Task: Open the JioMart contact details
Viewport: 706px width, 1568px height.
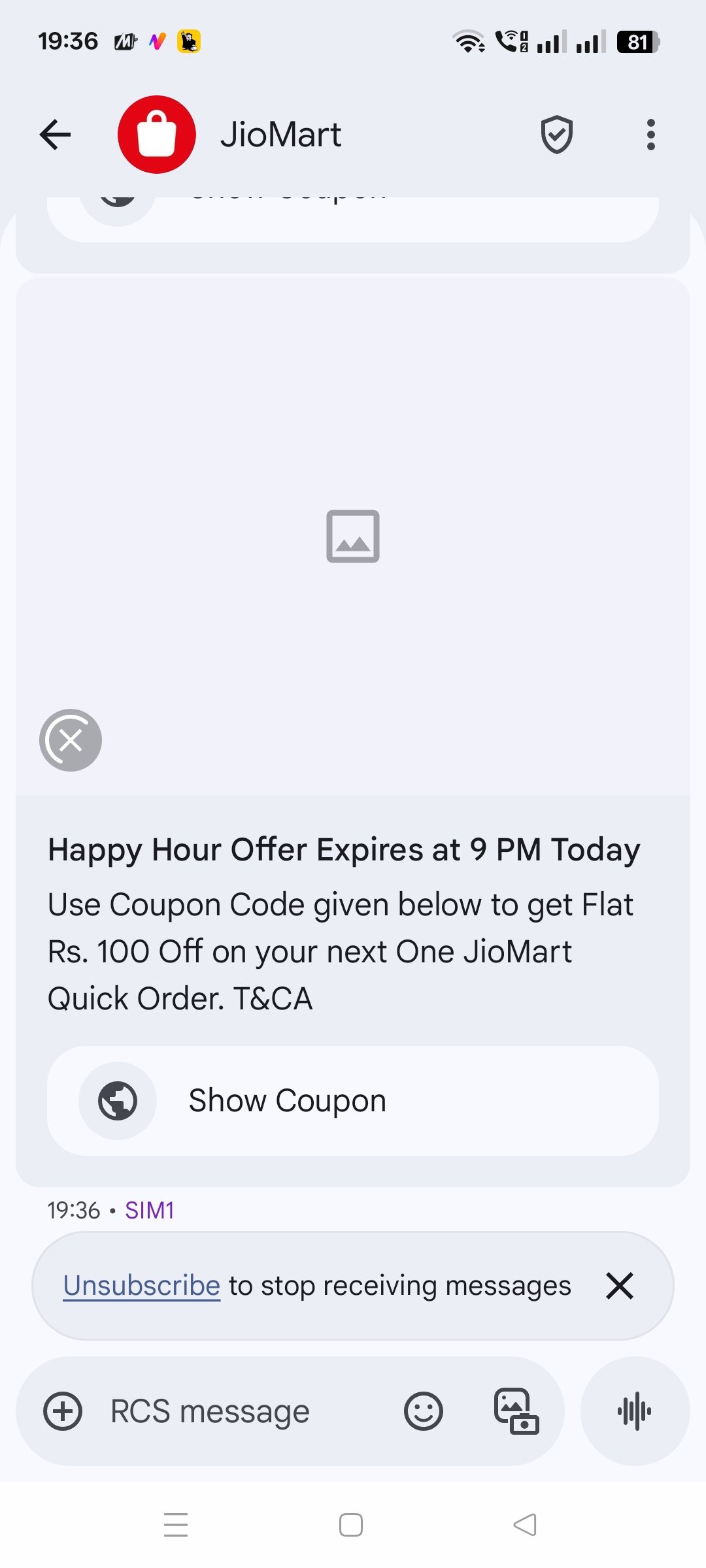Action: [280, 135]
